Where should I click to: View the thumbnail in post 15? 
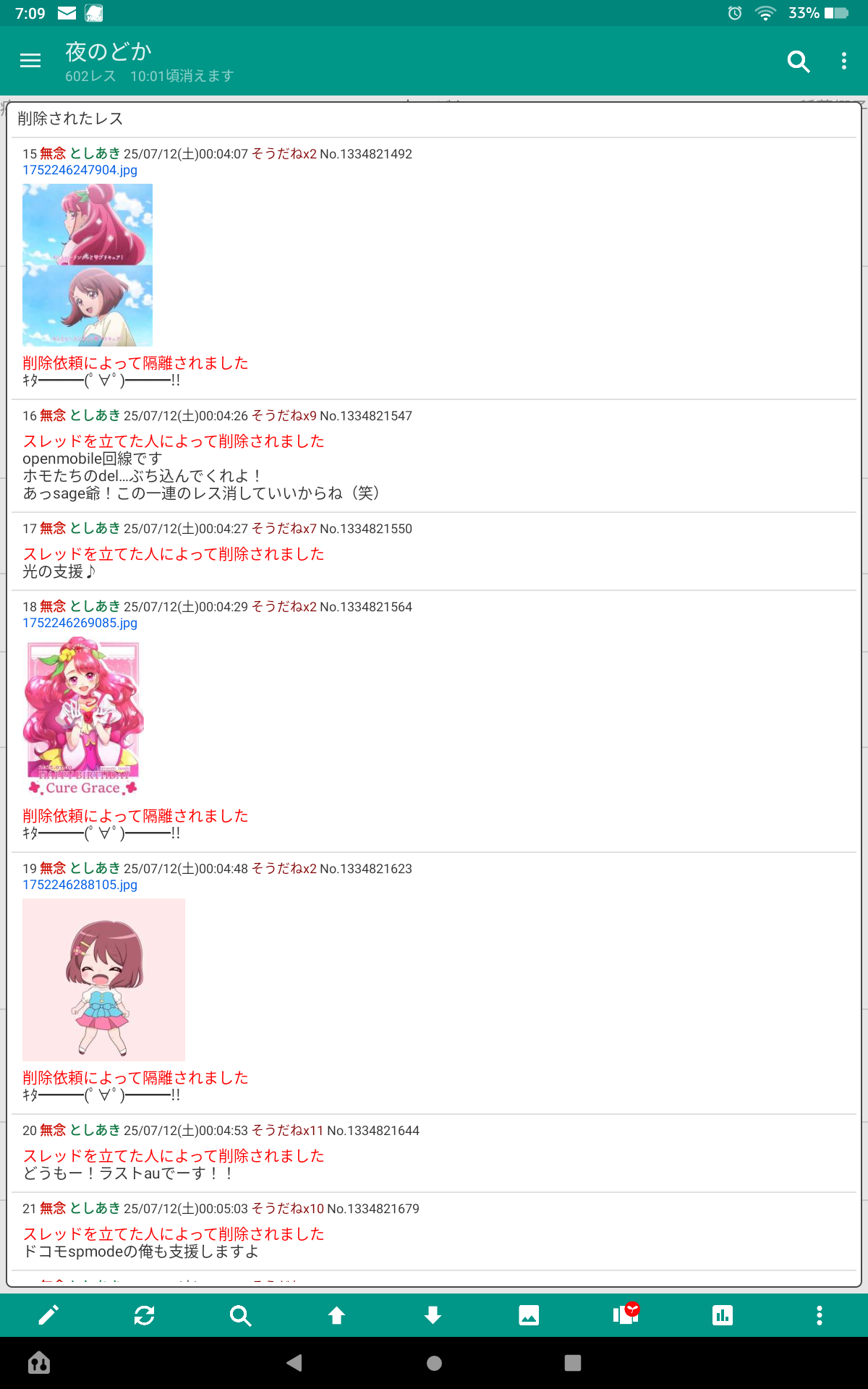click(88, 265)
